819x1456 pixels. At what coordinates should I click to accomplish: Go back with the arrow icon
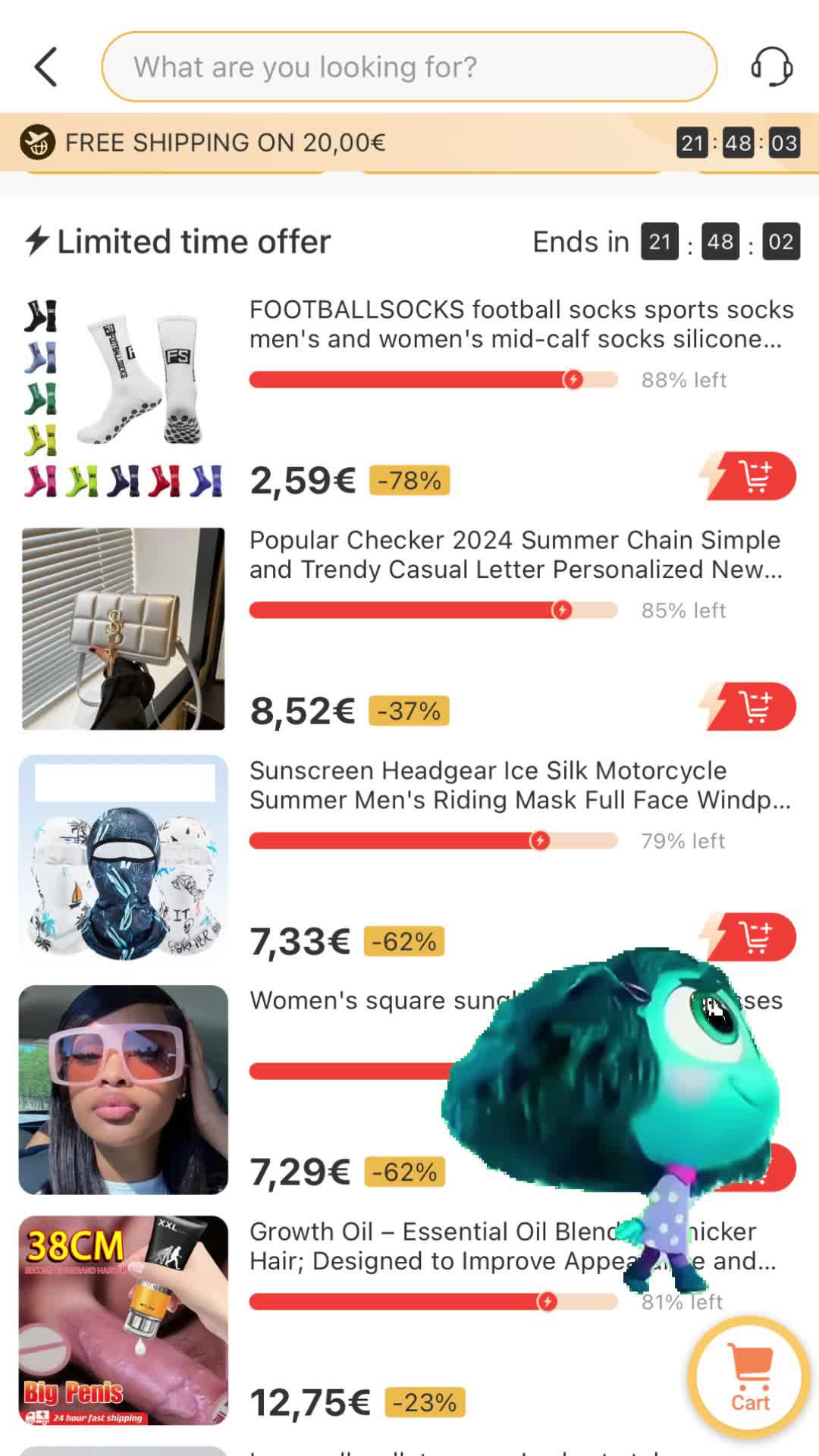click(47, 67)
